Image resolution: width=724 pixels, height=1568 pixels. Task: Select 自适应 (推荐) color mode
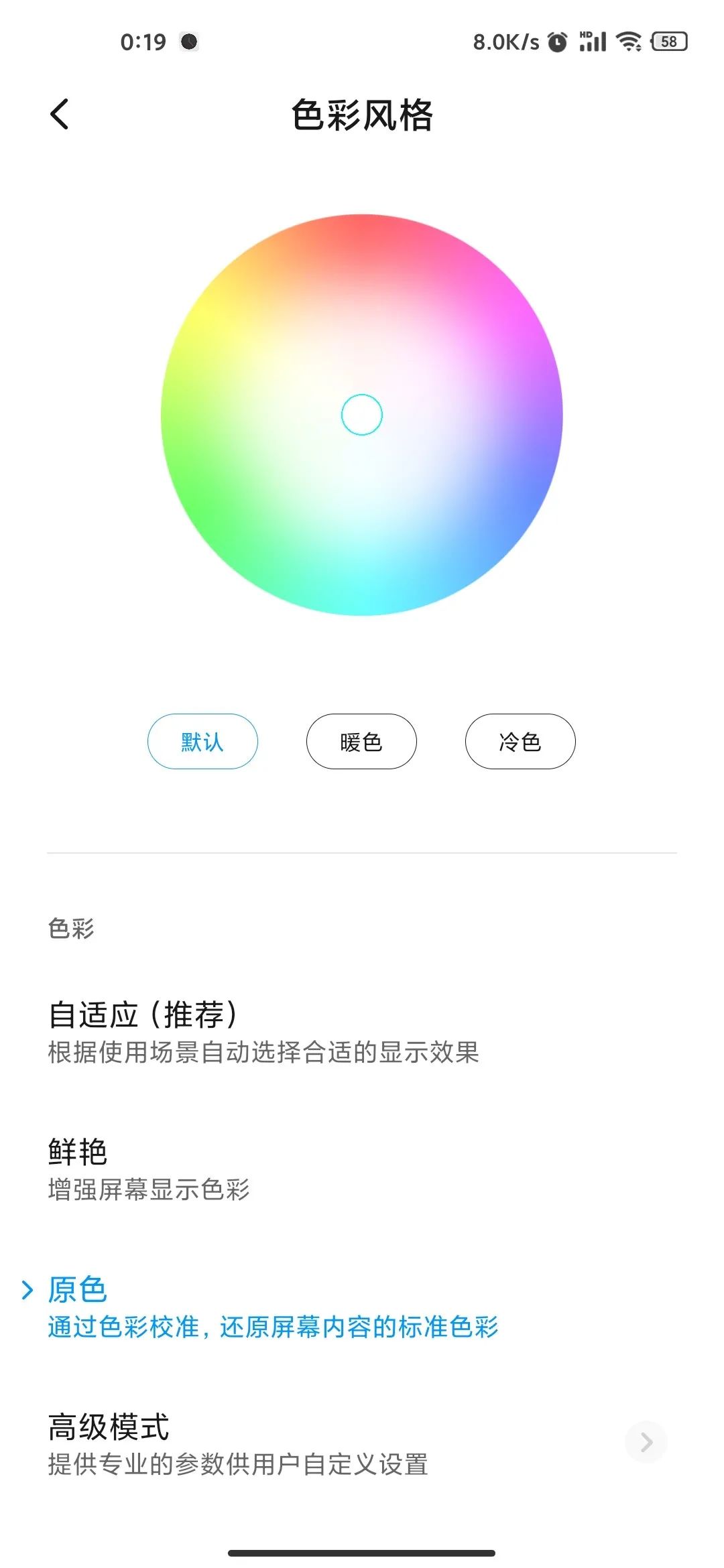(x=263, y=1032)
